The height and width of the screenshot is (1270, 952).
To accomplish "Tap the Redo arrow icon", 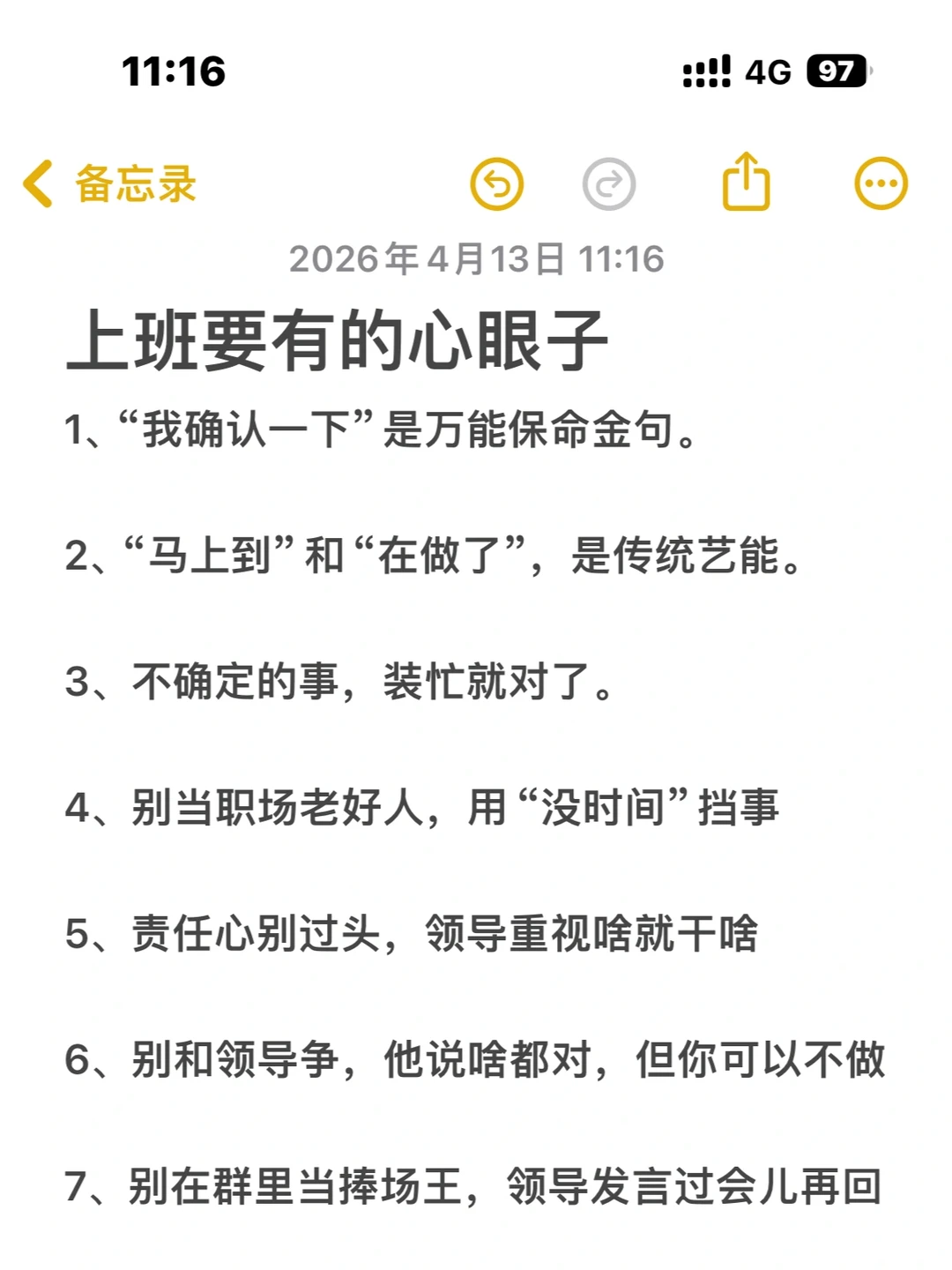I will [x=606, y=183].
